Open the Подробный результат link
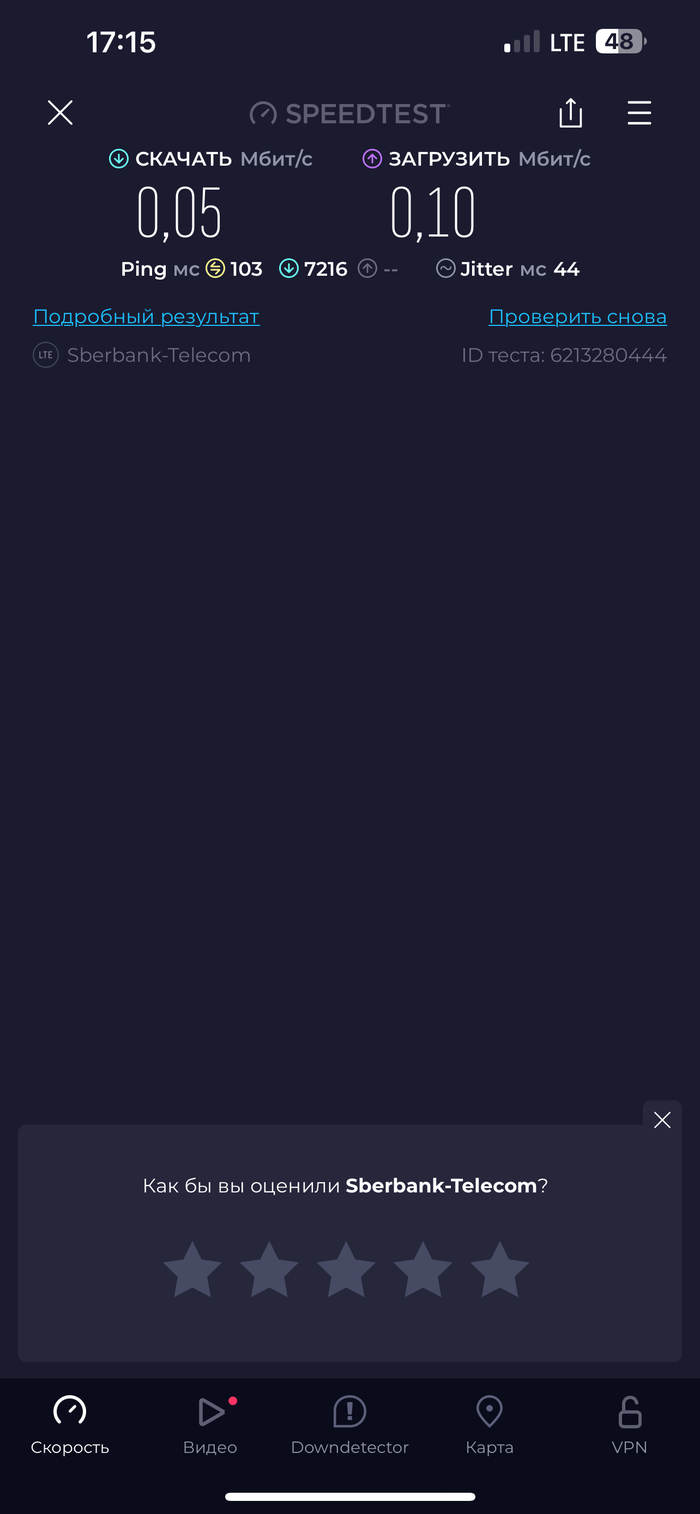 click(146, 317)
